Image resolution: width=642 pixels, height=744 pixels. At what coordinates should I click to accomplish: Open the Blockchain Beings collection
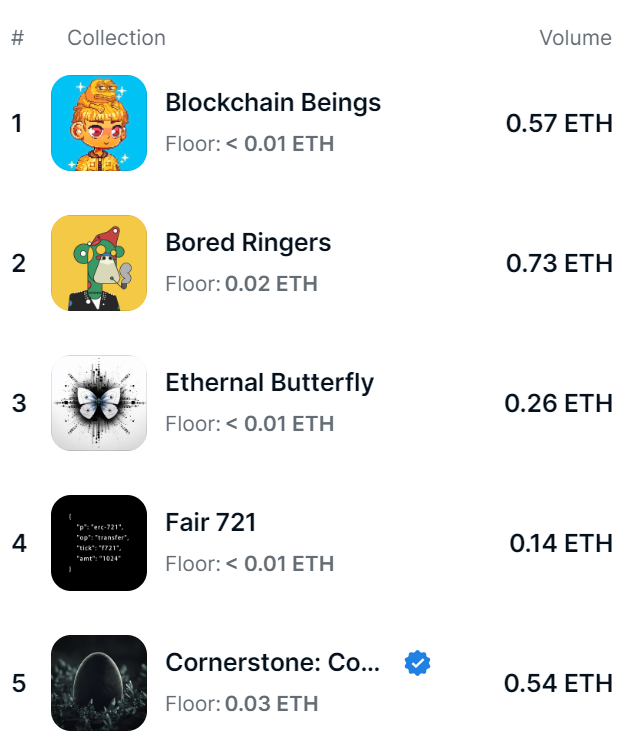(272, 103)
